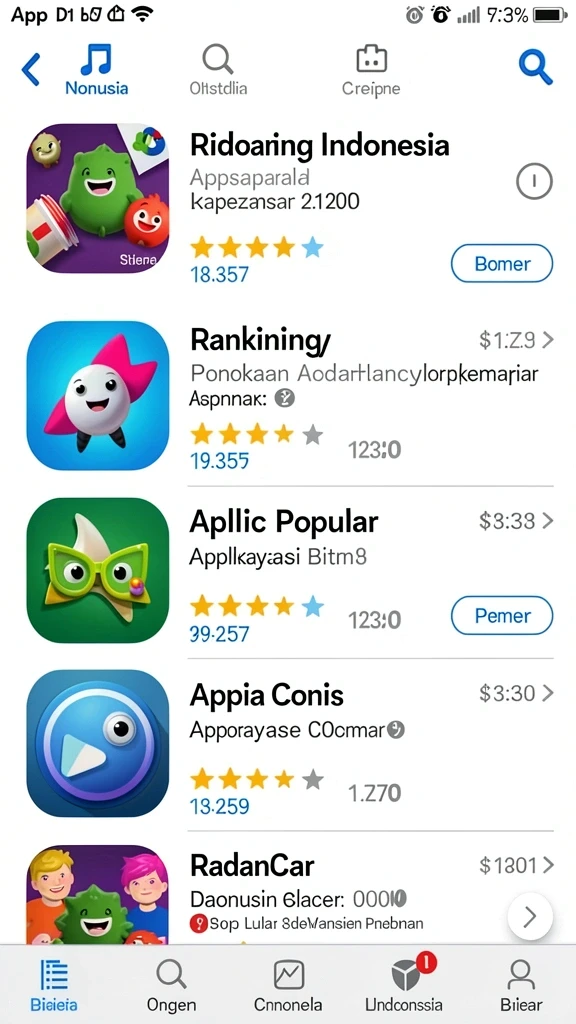The image size is (576, 1024).
Task: Tap the Pemer button for Apllic Popular
Action: tap(502, 615)
